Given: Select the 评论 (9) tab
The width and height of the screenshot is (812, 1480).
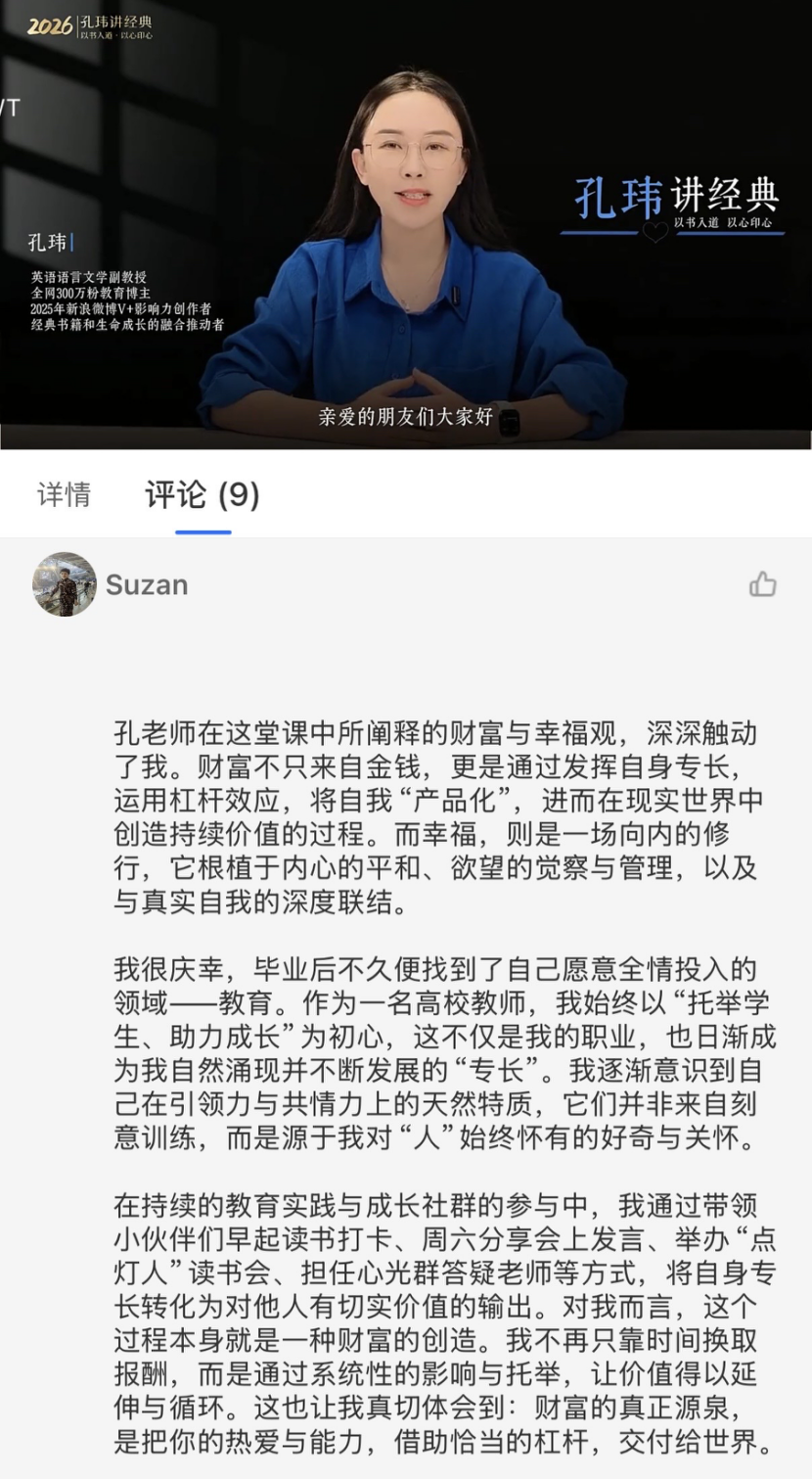Looking at the screenshot, I should pyautogui.click(x=203, y=495).
